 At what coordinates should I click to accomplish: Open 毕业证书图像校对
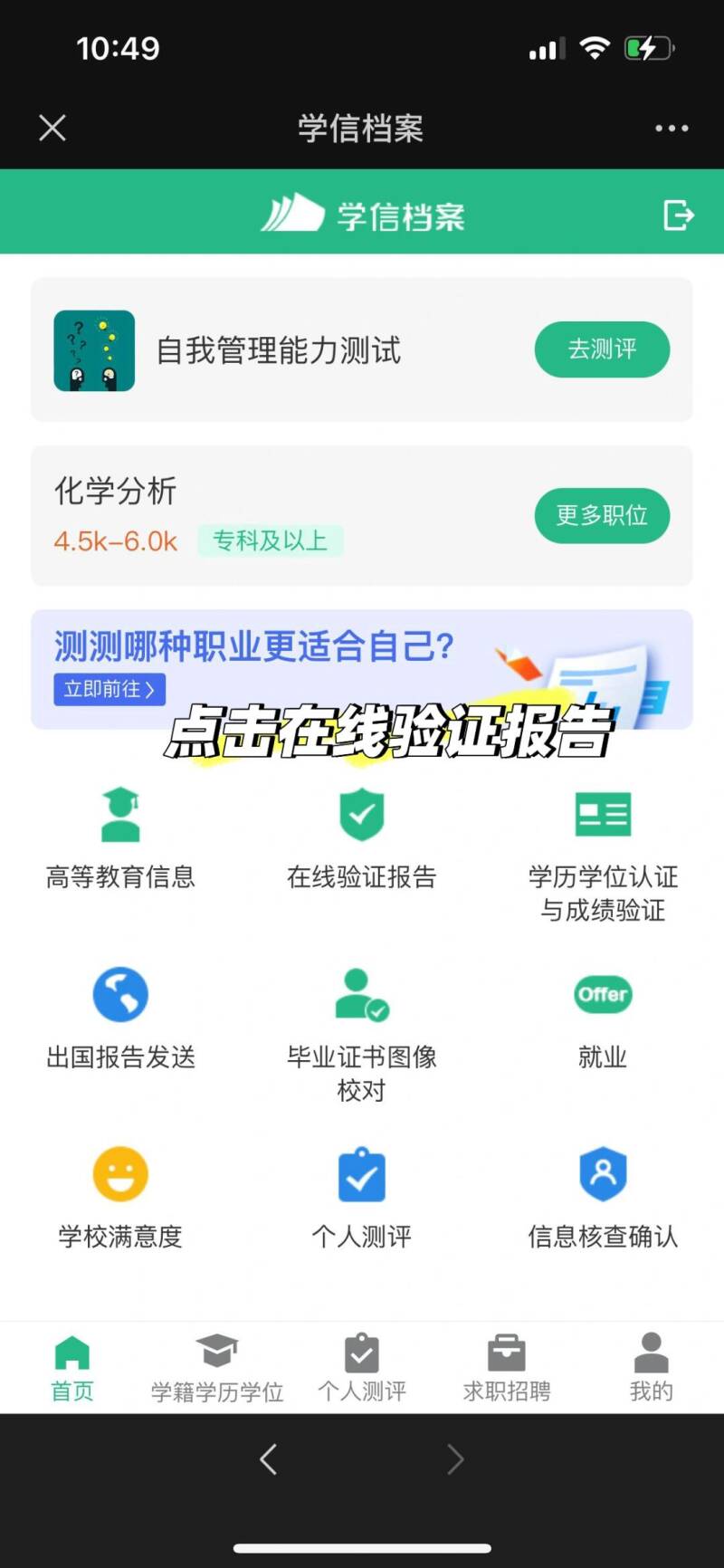[361, 1034]
